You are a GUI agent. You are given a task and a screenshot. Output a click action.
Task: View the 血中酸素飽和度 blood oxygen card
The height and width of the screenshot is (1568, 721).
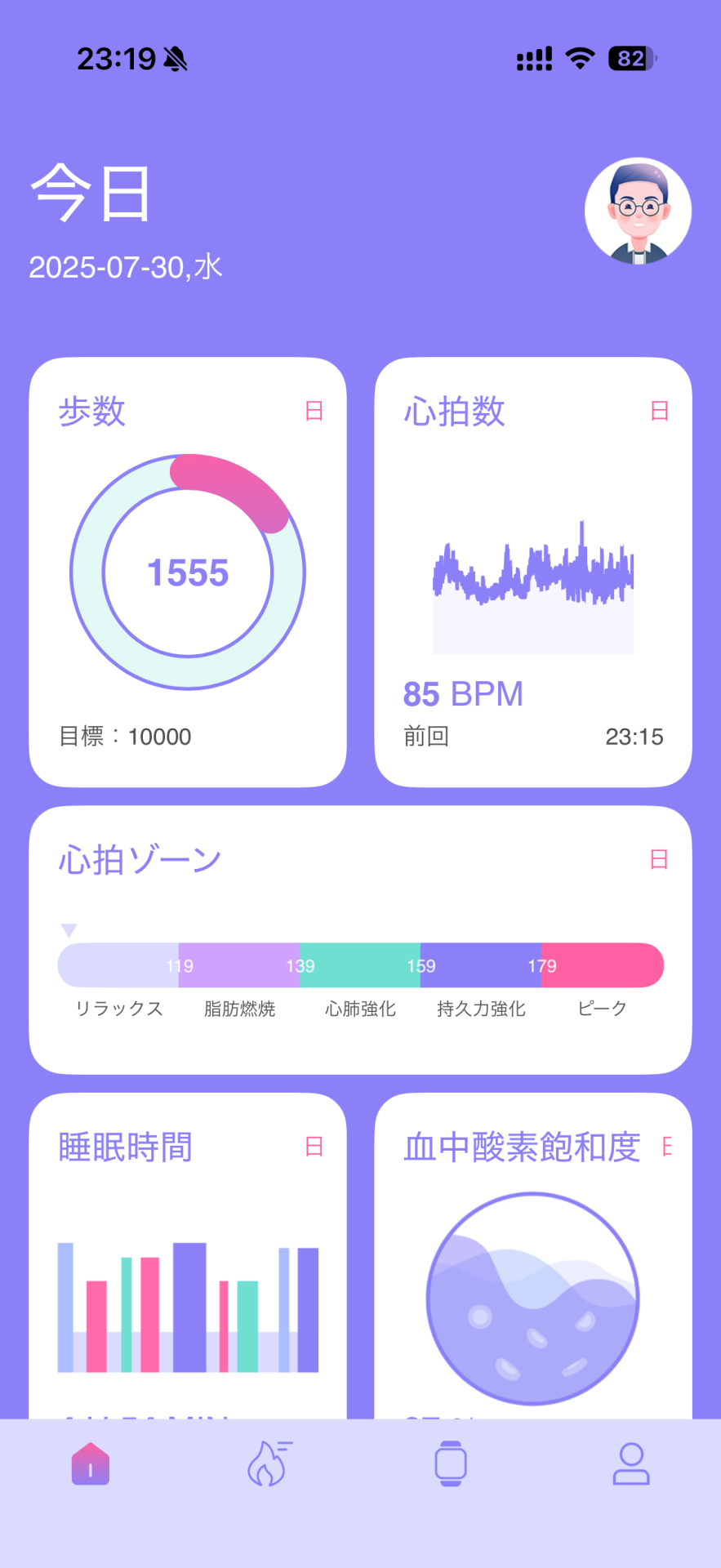[532, 1258]
